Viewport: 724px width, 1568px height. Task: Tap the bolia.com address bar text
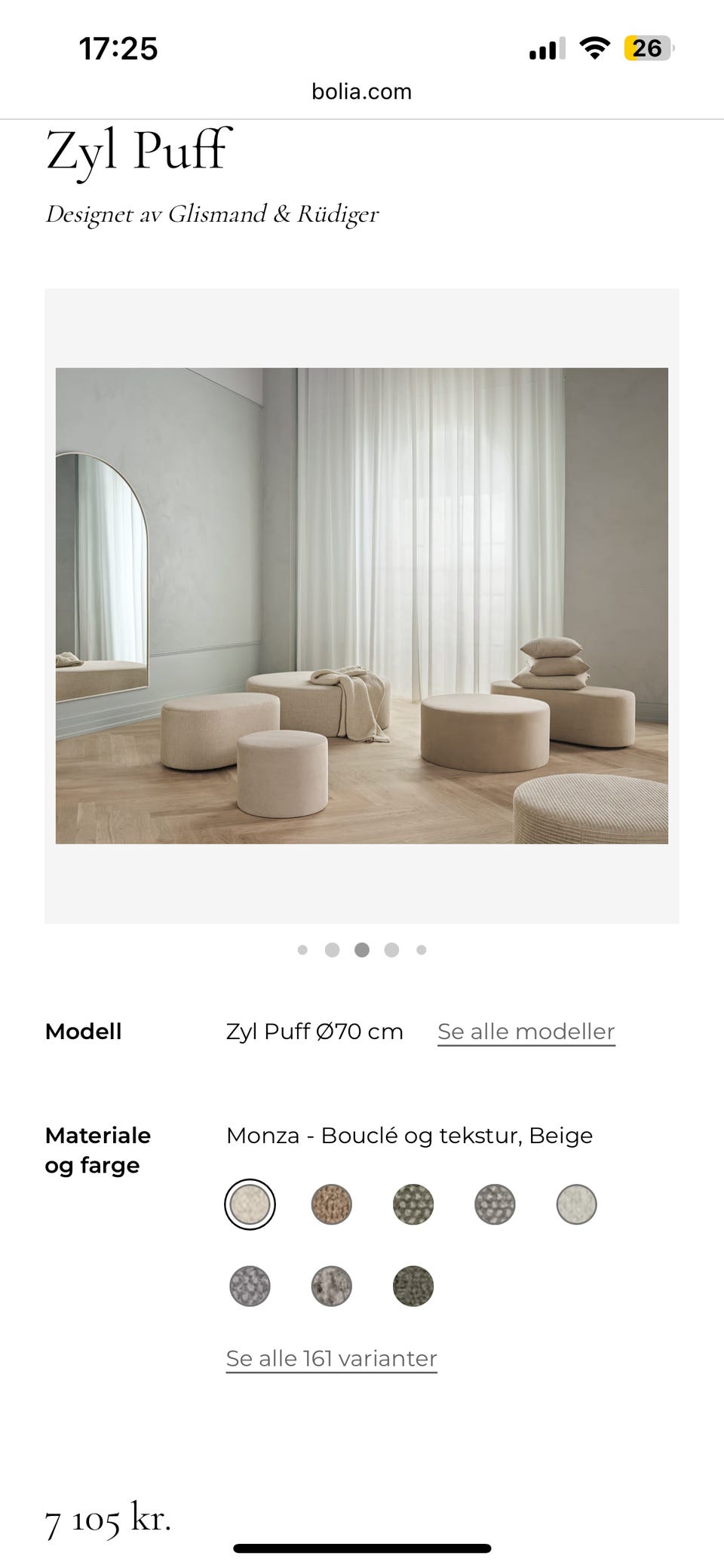pos(361,91)
